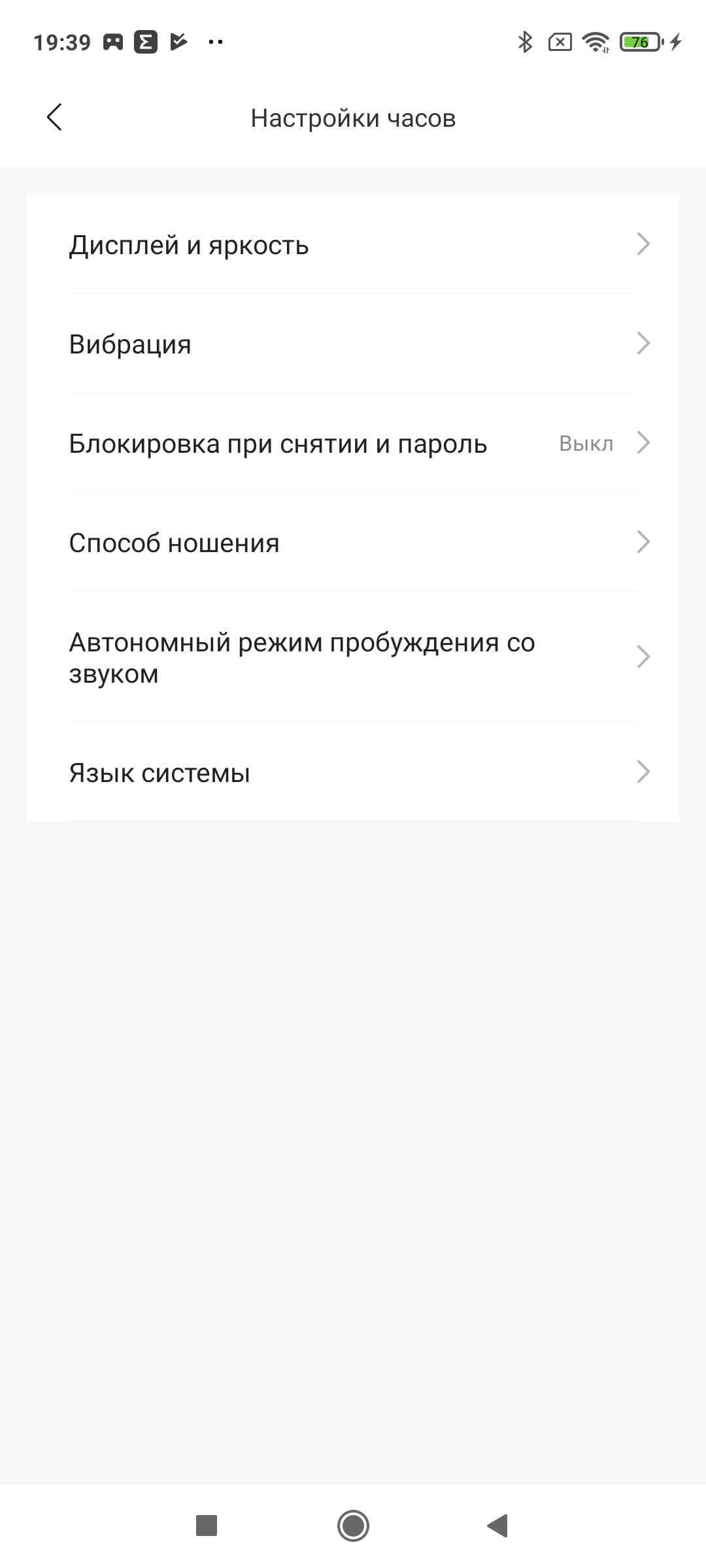Open Дисплей и яркость settings

353,245
